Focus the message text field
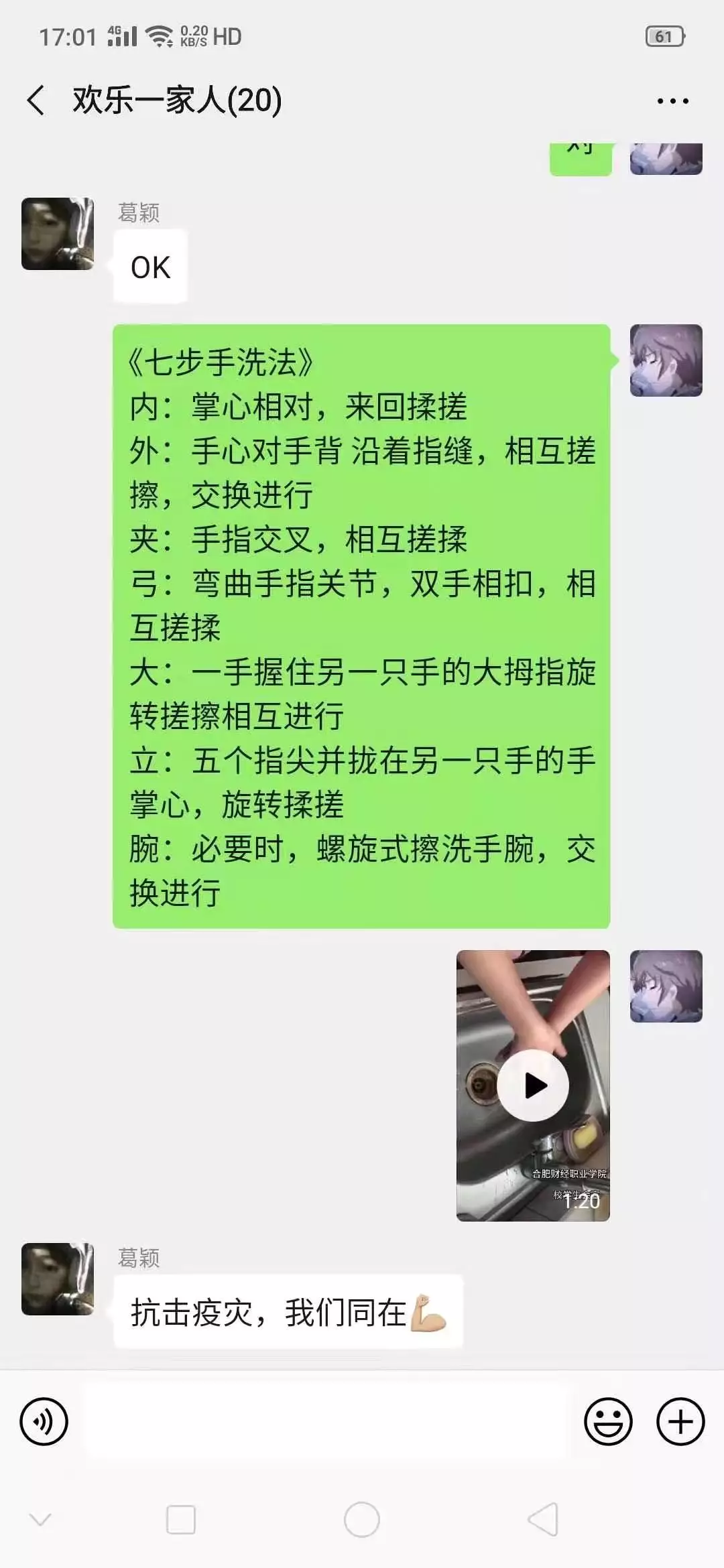724x1568 pixels. pos(325,1420)
